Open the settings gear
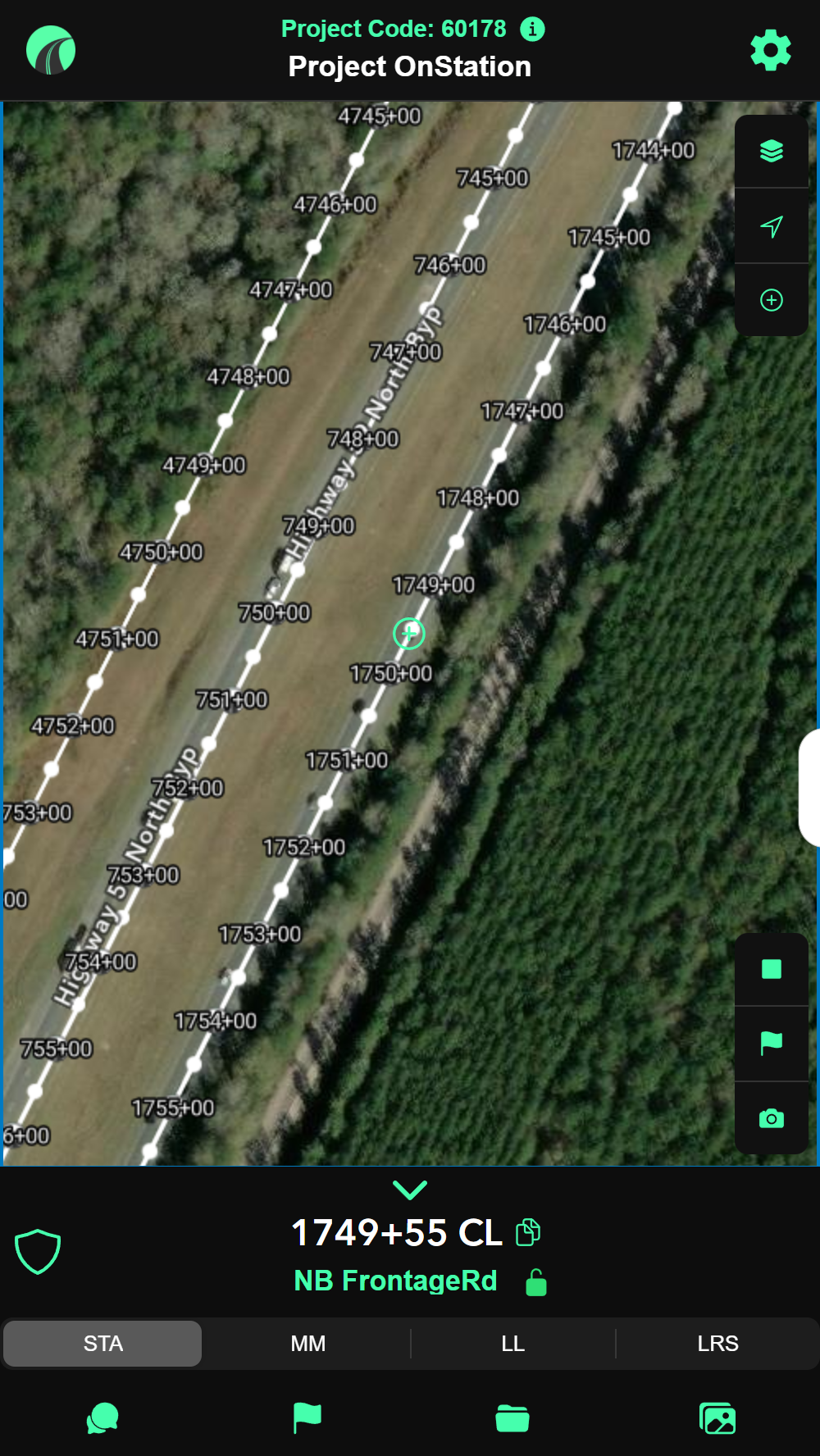Screen dimensions: 820x1456 [x=771, y=51]
